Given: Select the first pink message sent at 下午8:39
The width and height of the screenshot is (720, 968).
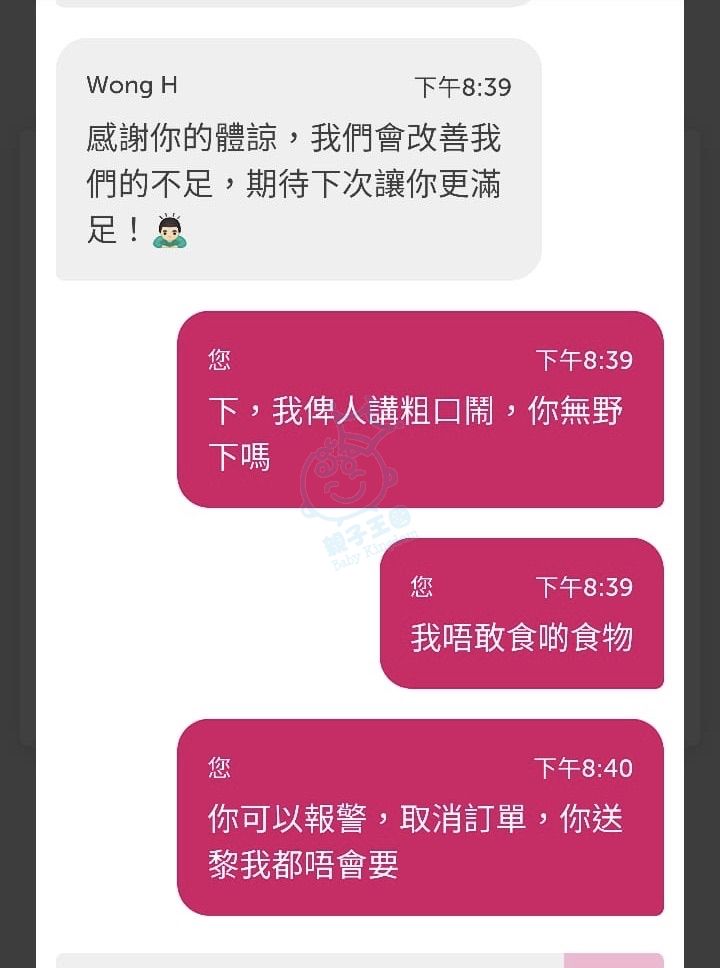Looking at the screenshot, I should pyautogui.click(x=420, y=410).
